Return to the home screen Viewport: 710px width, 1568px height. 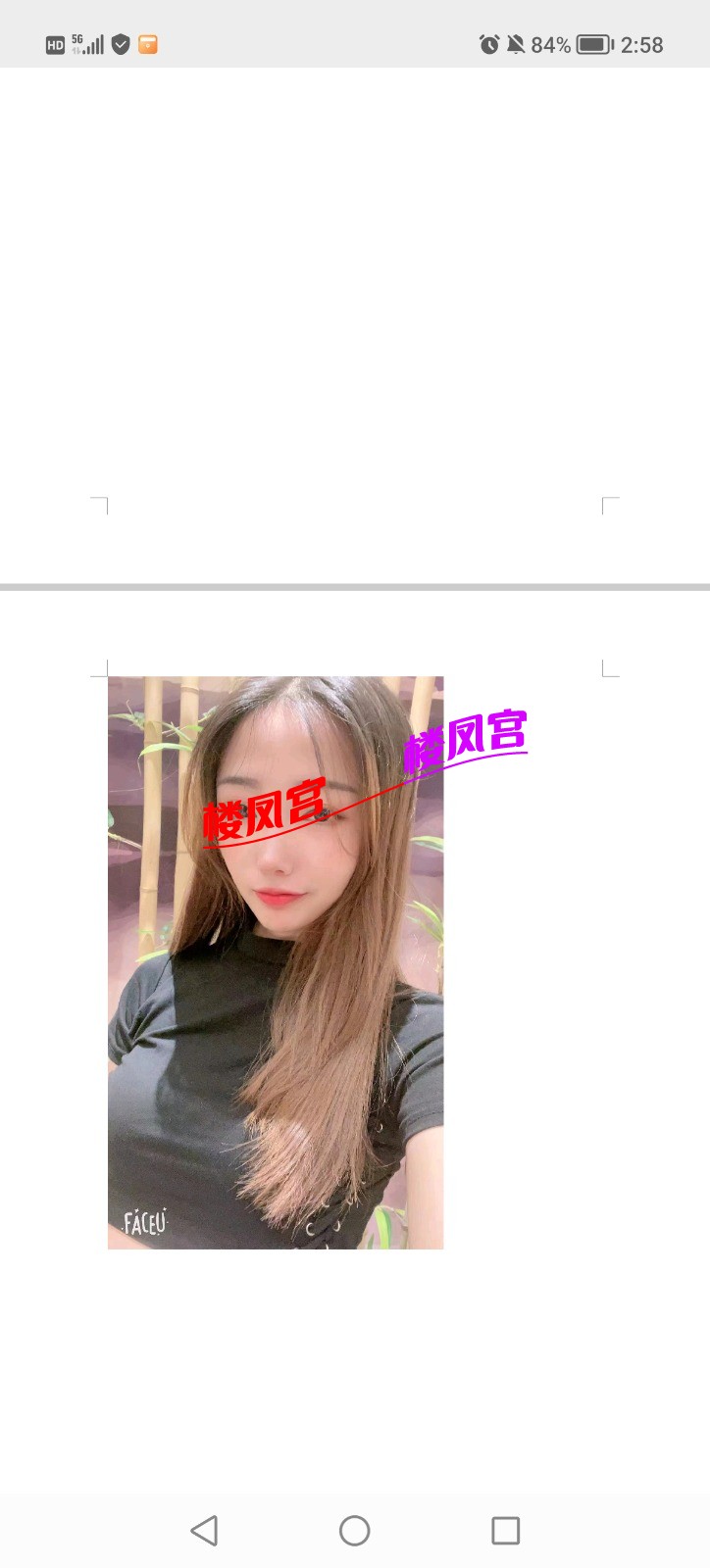354,1530
